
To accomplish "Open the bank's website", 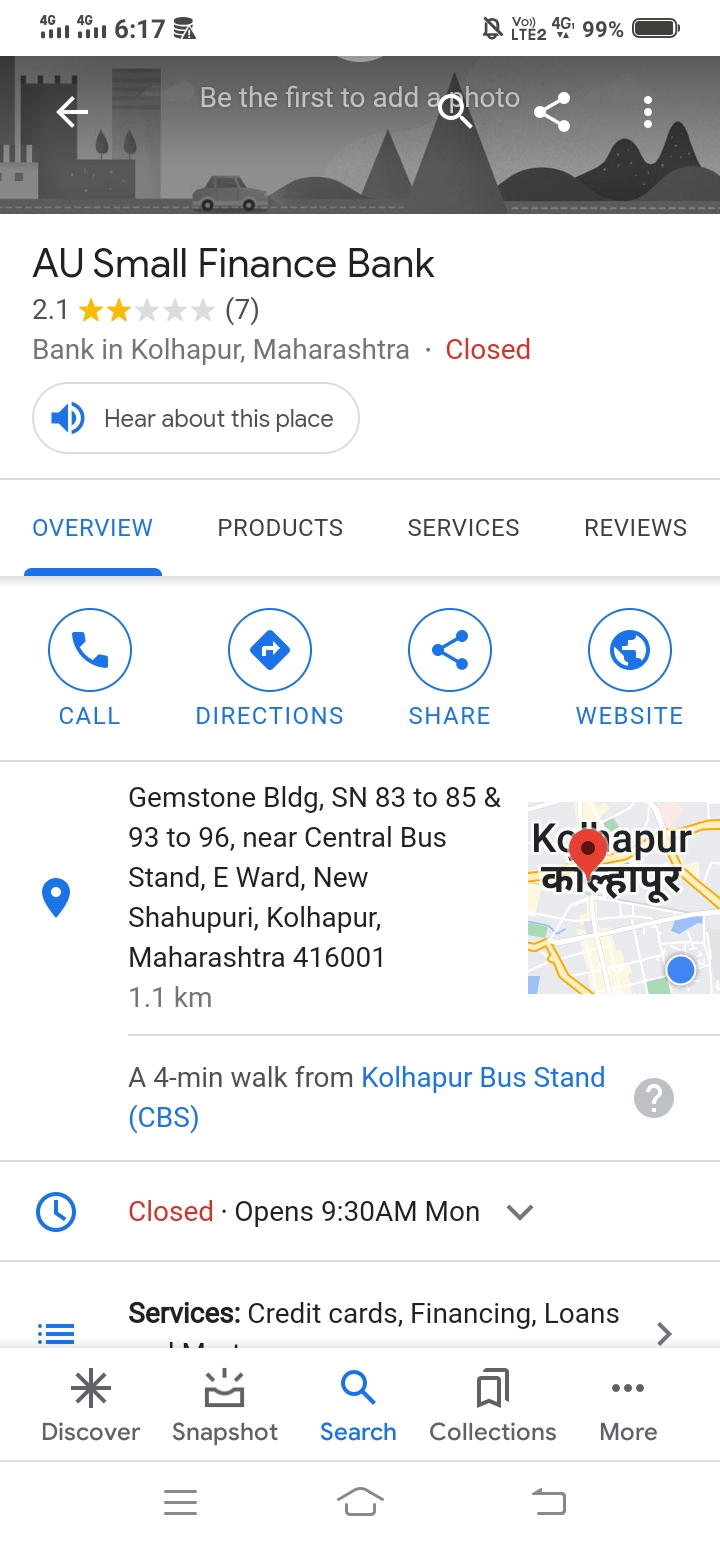I will (630, 669).
